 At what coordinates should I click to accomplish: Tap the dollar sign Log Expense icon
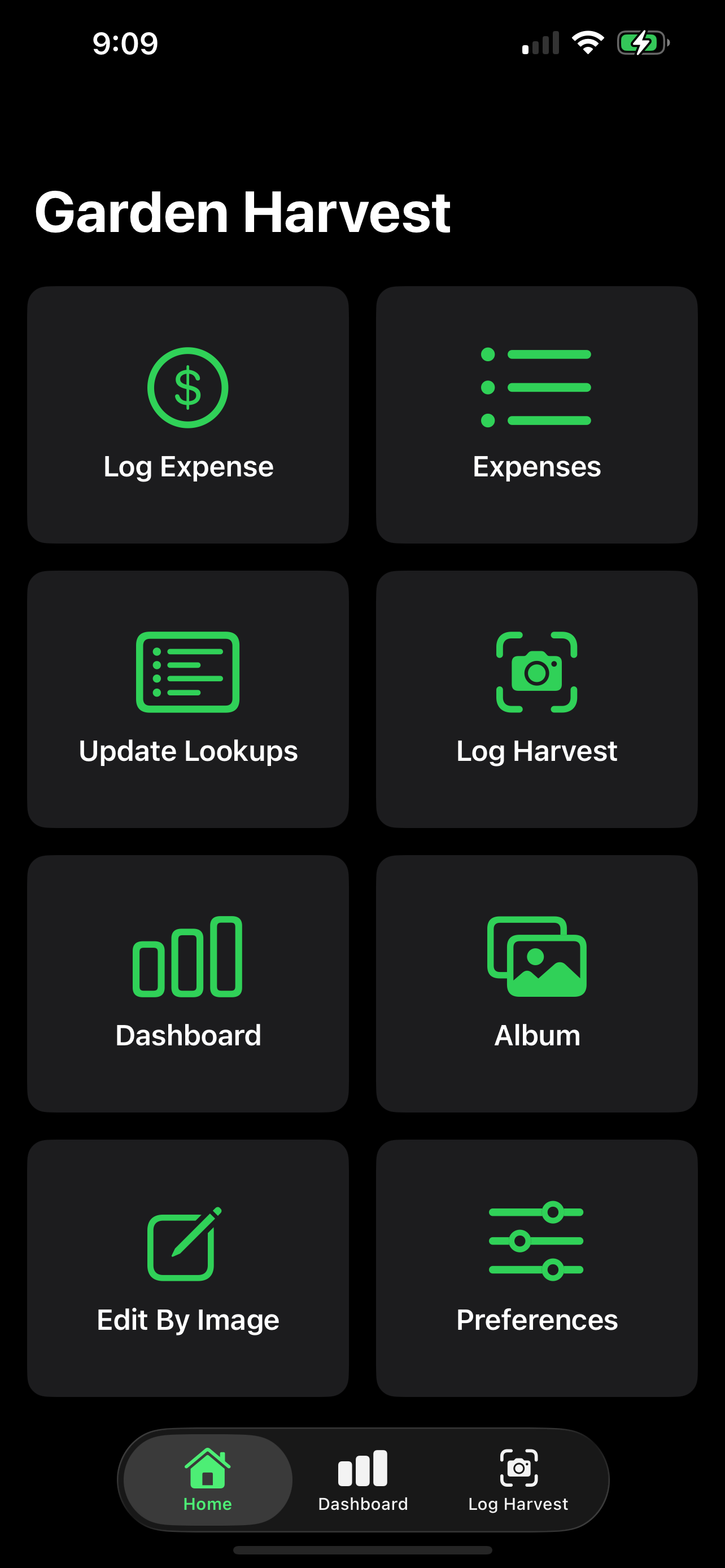[x=187, y=387]
